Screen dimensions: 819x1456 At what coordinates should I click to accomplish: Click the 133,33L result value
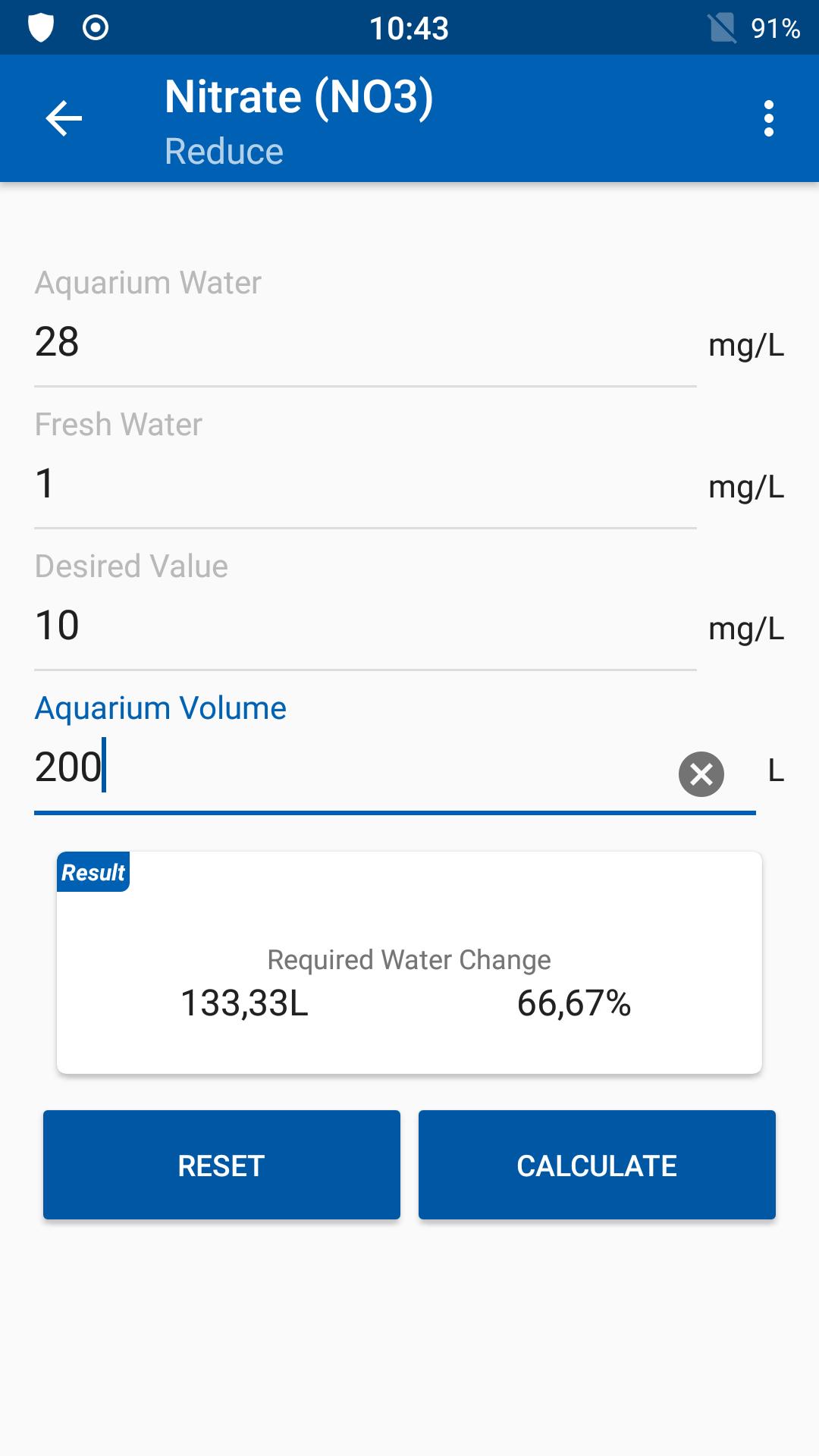pyautogui.click(x=244, y=1006)
